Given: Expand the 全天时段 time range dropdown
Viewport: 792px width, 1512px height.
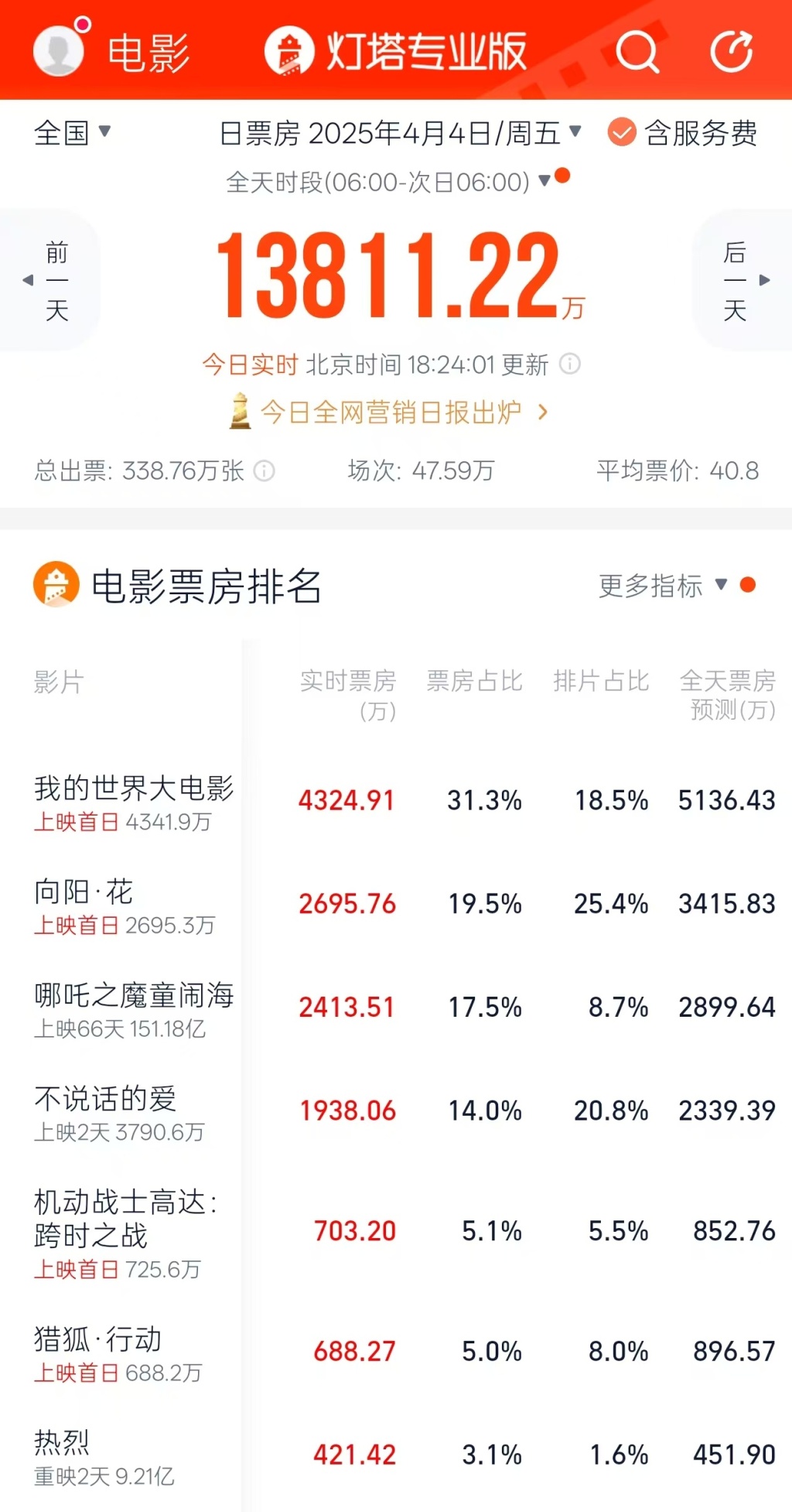Looking at the screenshot, I should click(398, 182).
